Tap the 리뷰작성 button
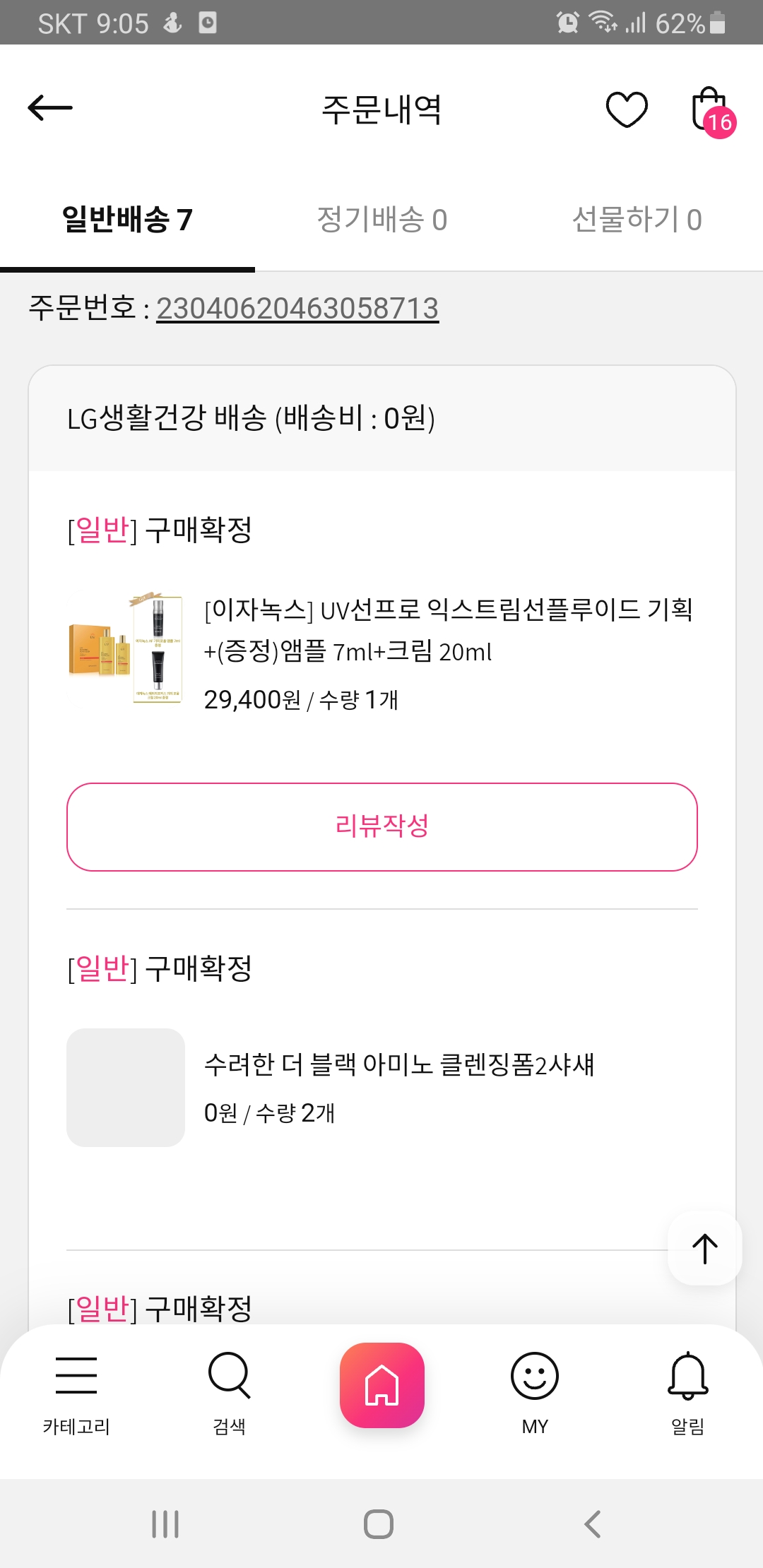This screenshot has height=1568, width=763. (382, 826)
